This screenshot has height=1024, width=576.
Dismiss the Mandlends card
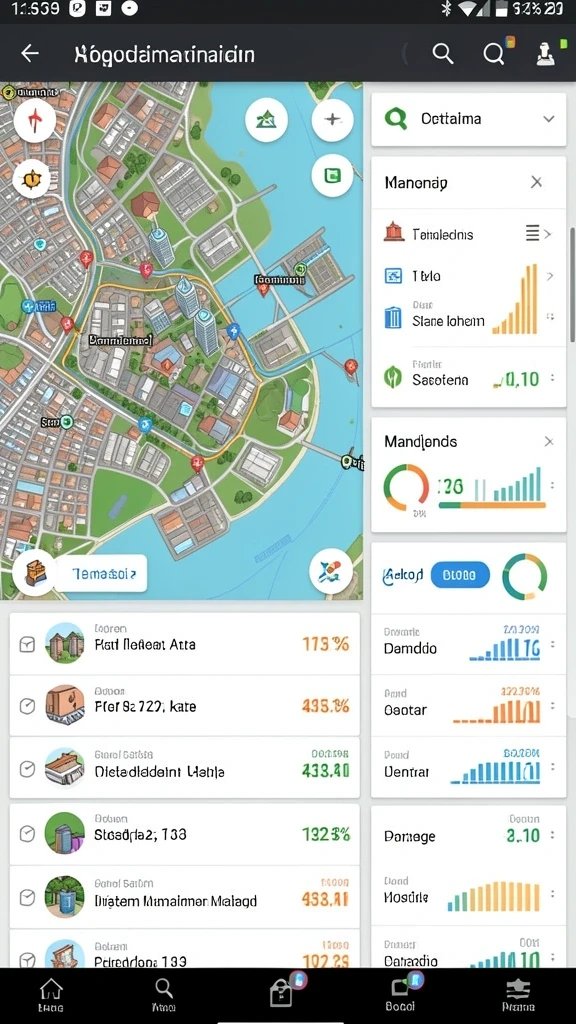point(549,442)
